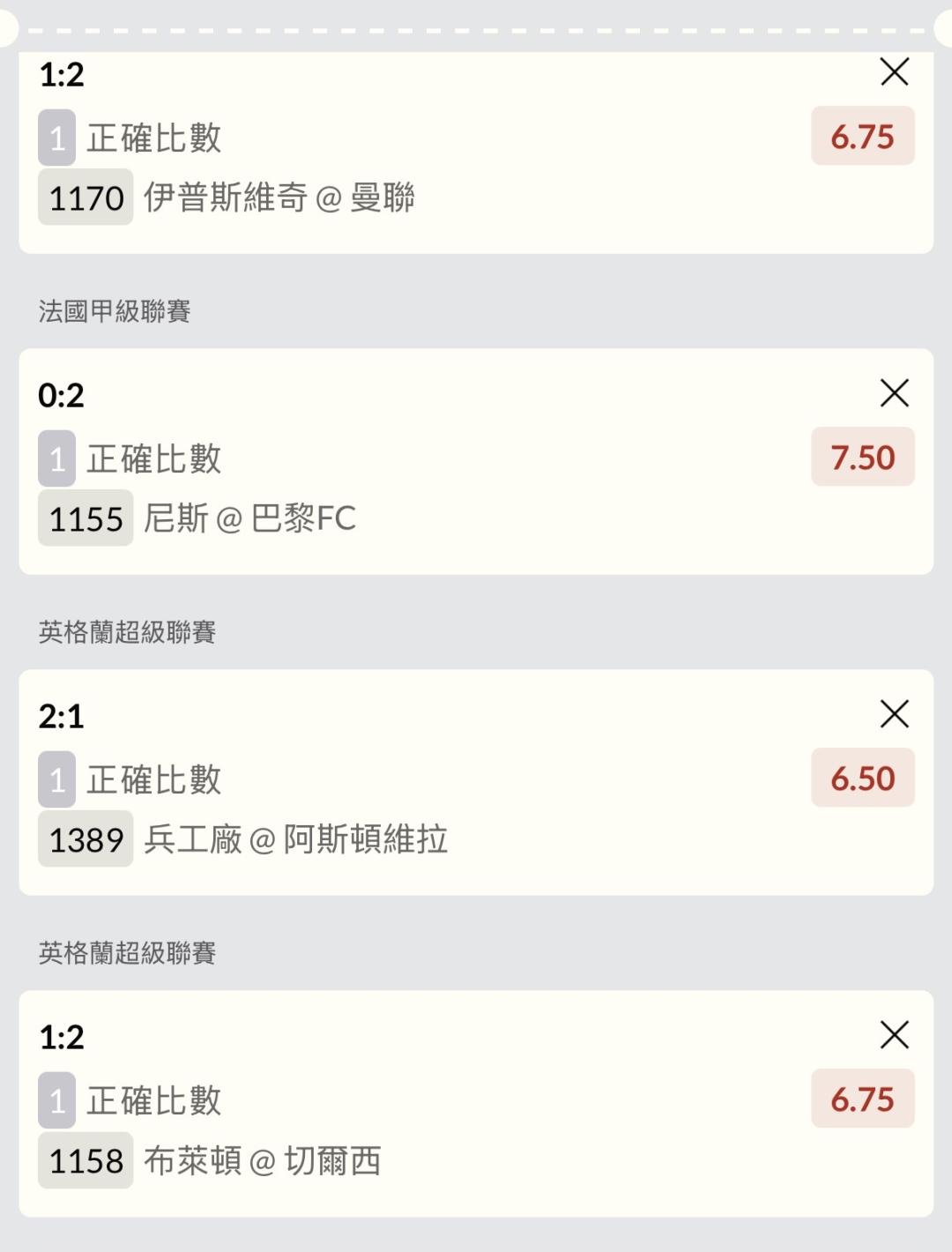Tap the 6.75 odds for 伊普斯維奇 @ 曼聯
Screen dimensions: 952x1252
[x=863, y=136]
